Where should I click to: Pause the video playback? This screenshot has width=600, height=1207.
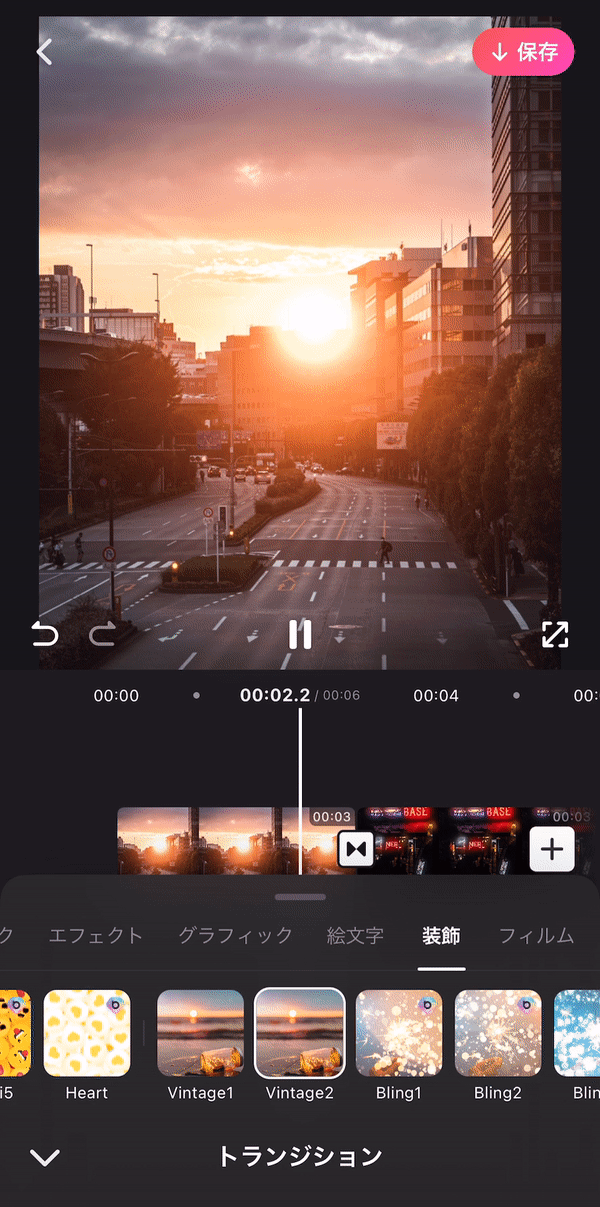[x=299, y=634]
